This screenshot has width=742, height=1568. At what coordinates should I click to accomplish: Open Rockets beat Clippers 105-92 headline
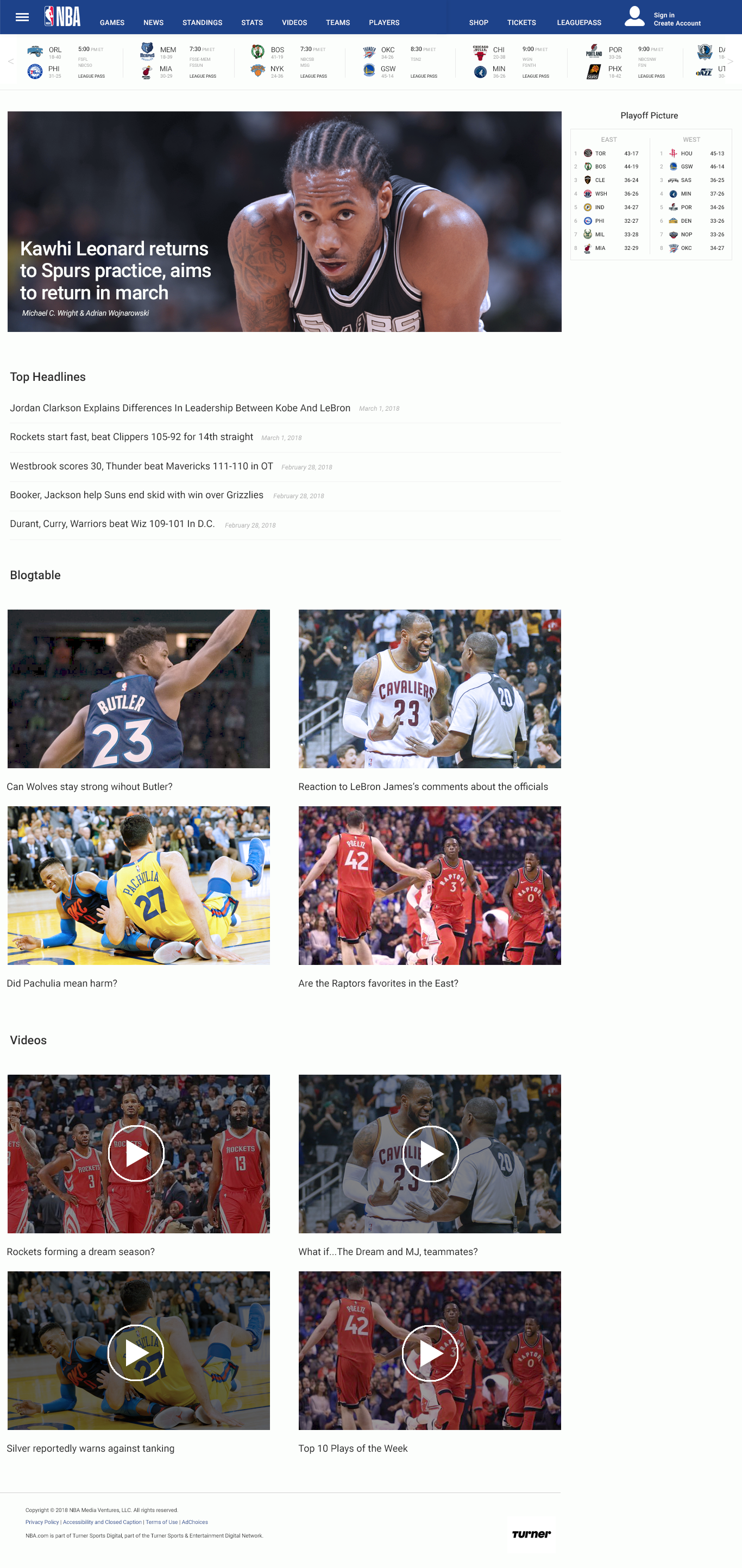[131, 437]
